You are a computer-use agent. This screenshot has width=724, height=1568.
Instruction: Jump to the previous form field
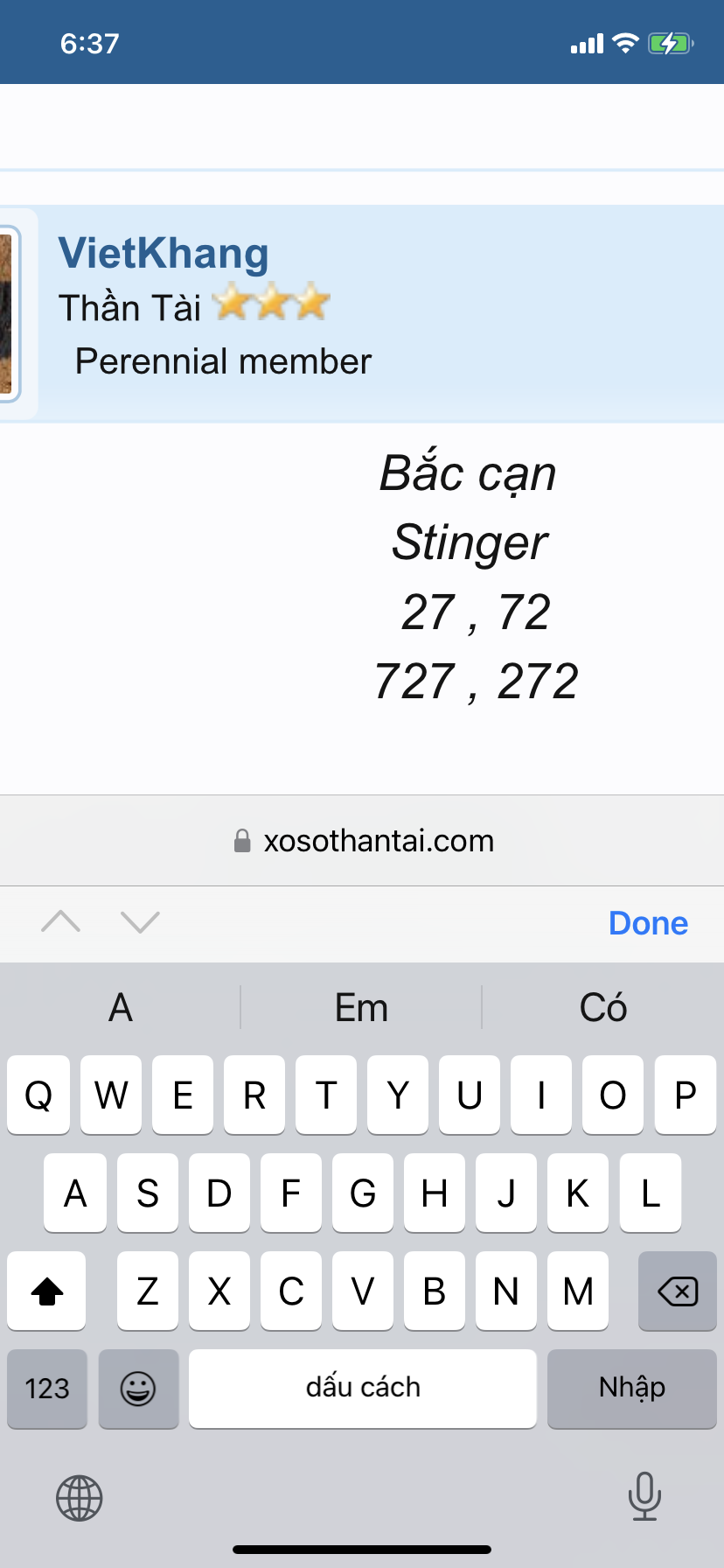tap(61, 921)
